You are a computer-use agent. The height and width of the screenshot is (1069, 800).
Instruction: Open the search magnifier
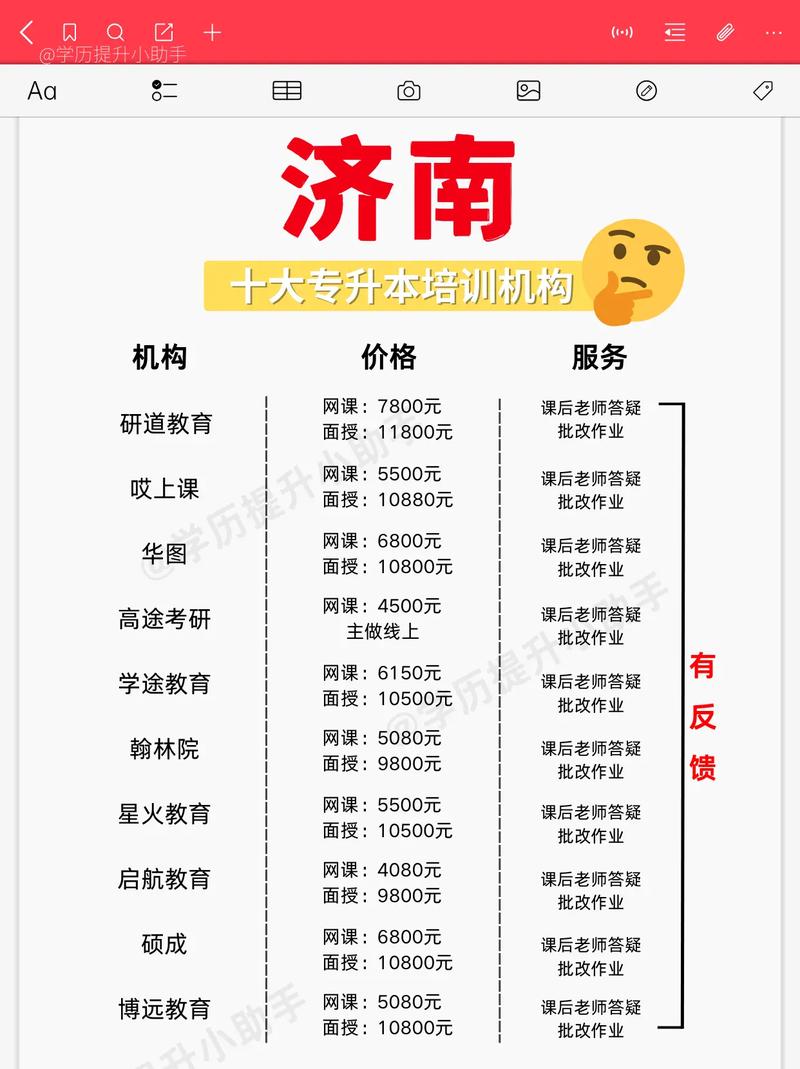click(116, 31)
